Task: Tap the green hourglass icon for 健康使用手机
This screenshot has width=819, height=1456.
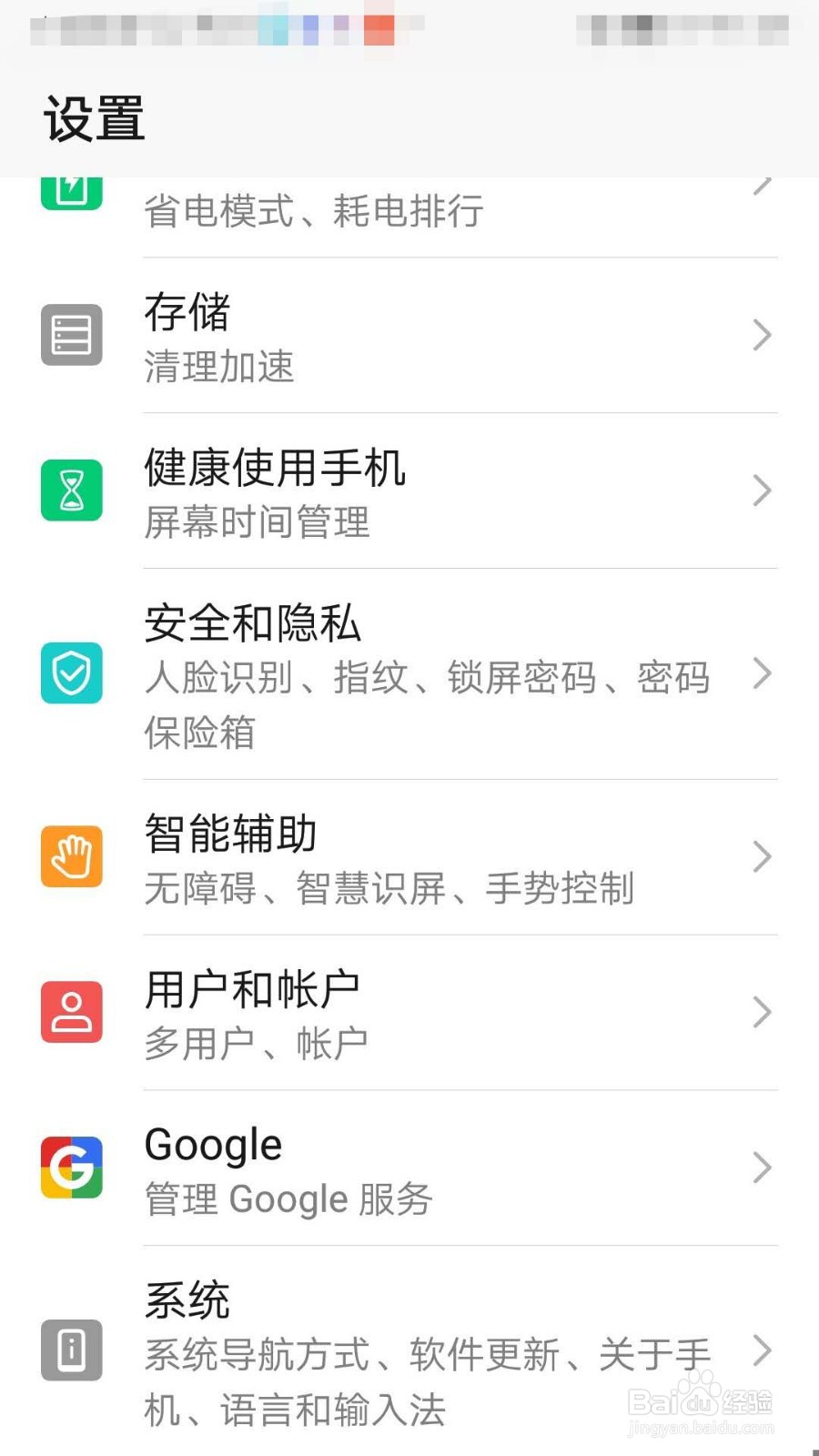Action: (72, 490)
